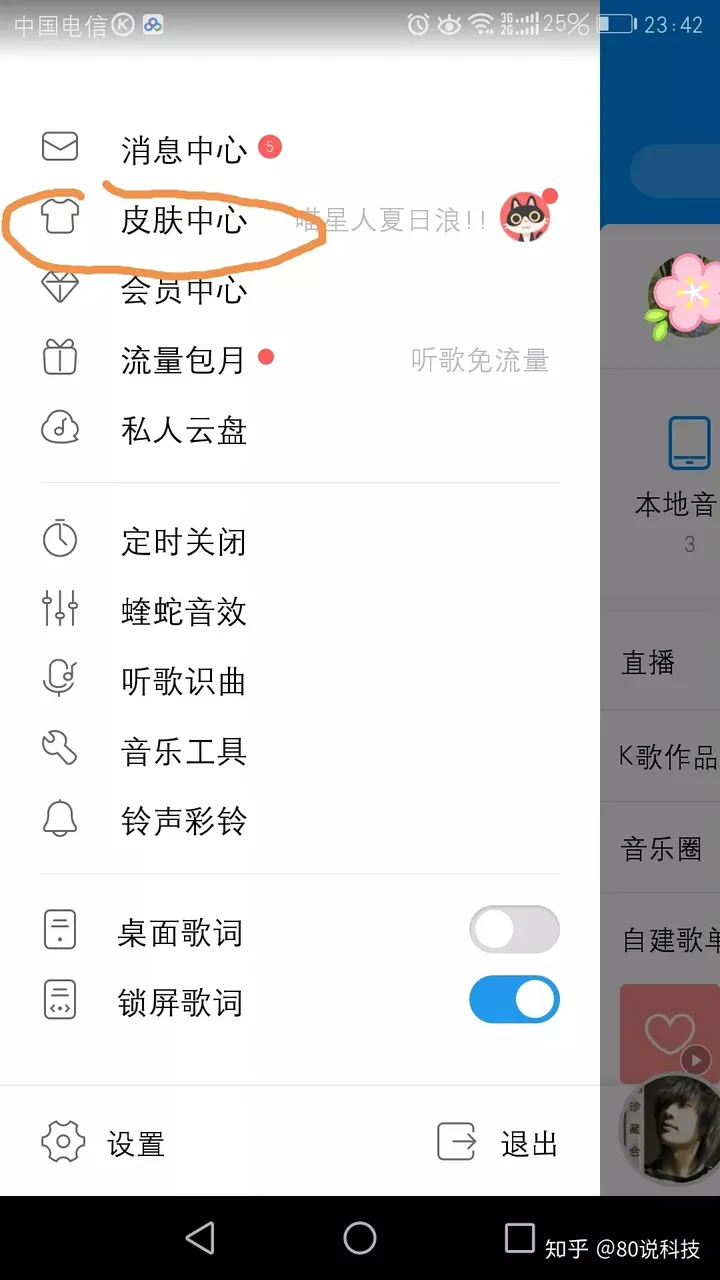Image resolution: width=720 pixels, height=1280 pixels.
Task: Open 会员中心 member center
Action: pyautogui.click(x=300, y=290)
